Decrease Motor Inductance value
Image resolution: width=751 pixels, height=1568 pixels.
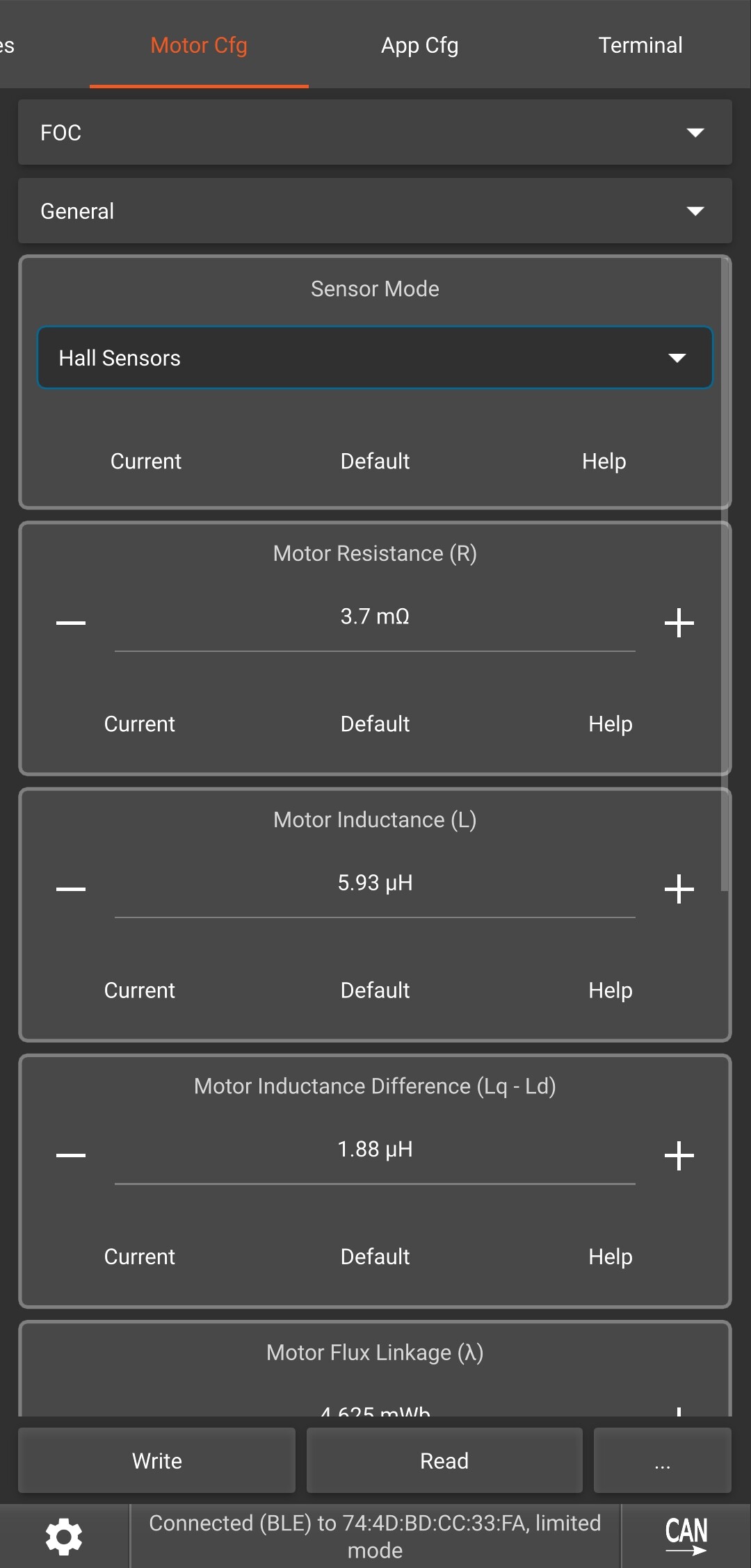(x=71, y=889)
